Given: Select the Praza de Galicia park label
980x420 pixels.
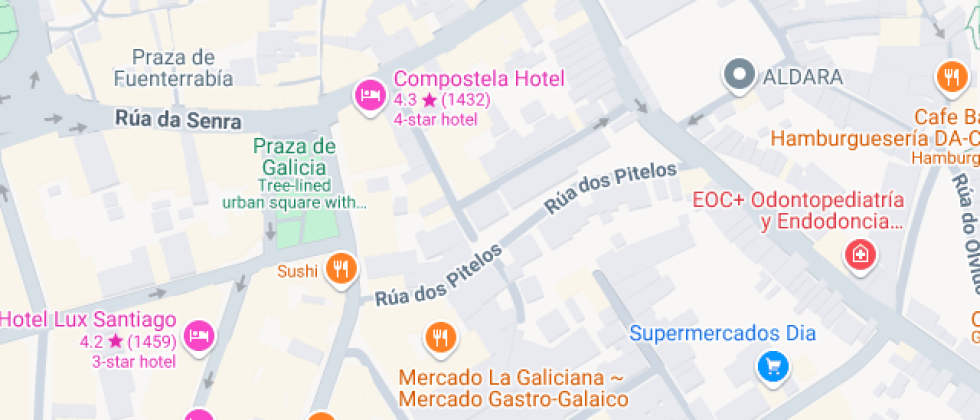Looking at the screenshot, I should click(x=294, y=157).
